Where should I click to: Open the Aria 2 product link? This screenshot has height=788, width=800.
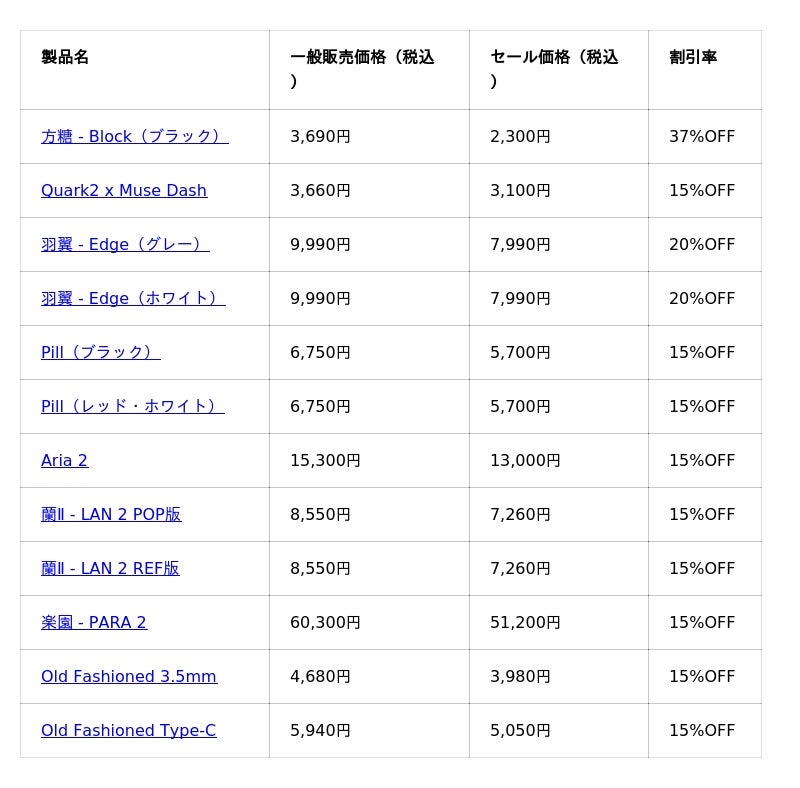coord(64,460)
